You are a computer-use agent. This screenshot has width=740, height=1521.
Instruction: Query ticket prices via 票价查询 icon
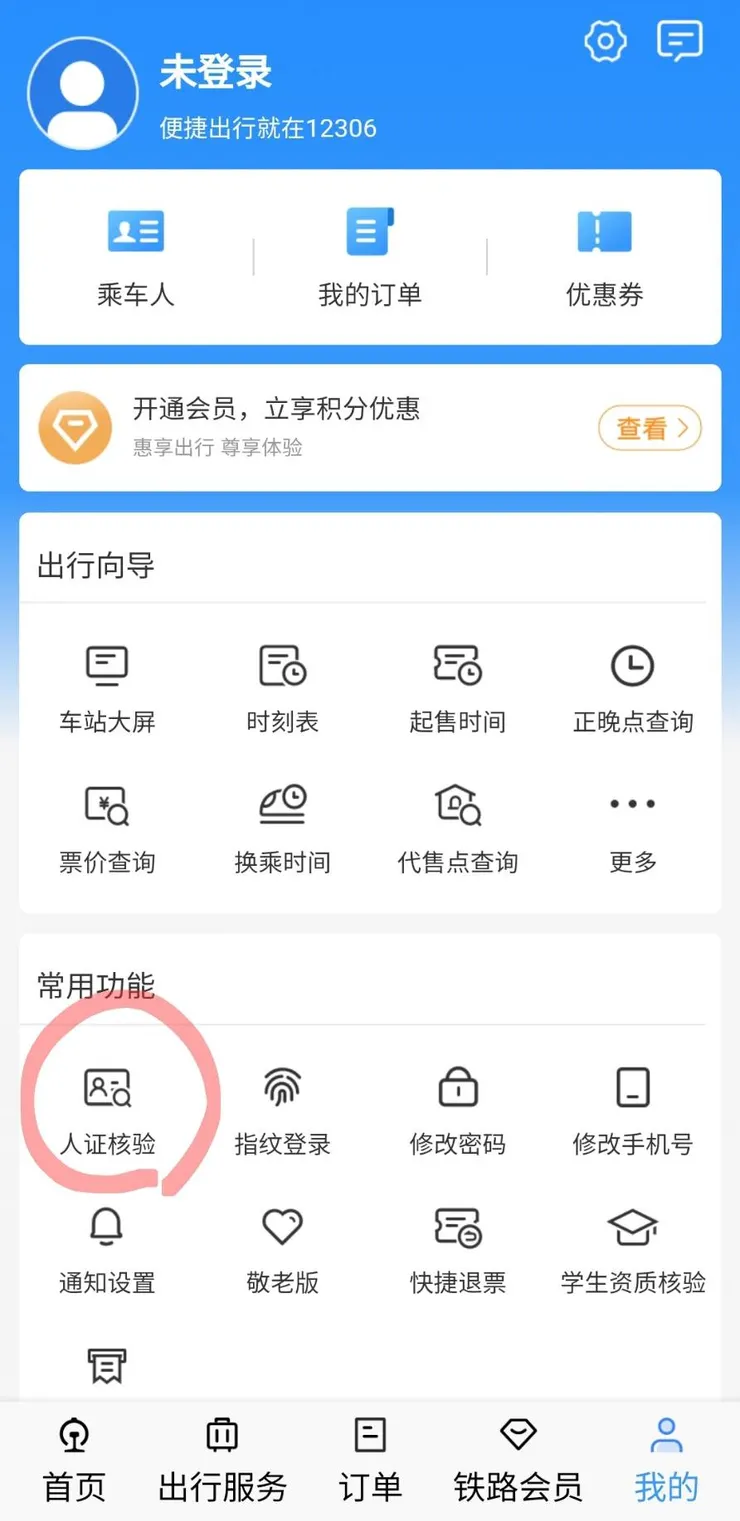tap(107, 825)
